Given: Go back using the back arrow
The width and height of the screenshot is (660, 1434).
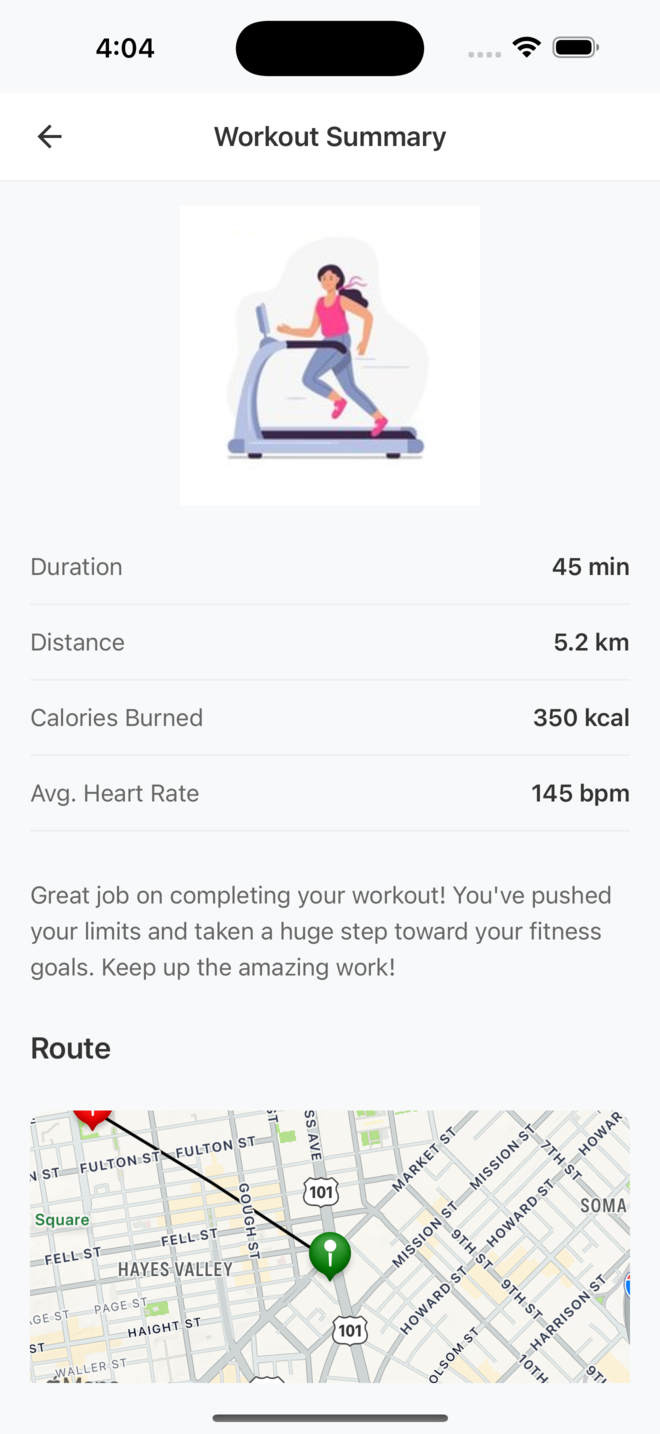Looking at the screenshot, I should pyautogui.click(x=49, y=137).
